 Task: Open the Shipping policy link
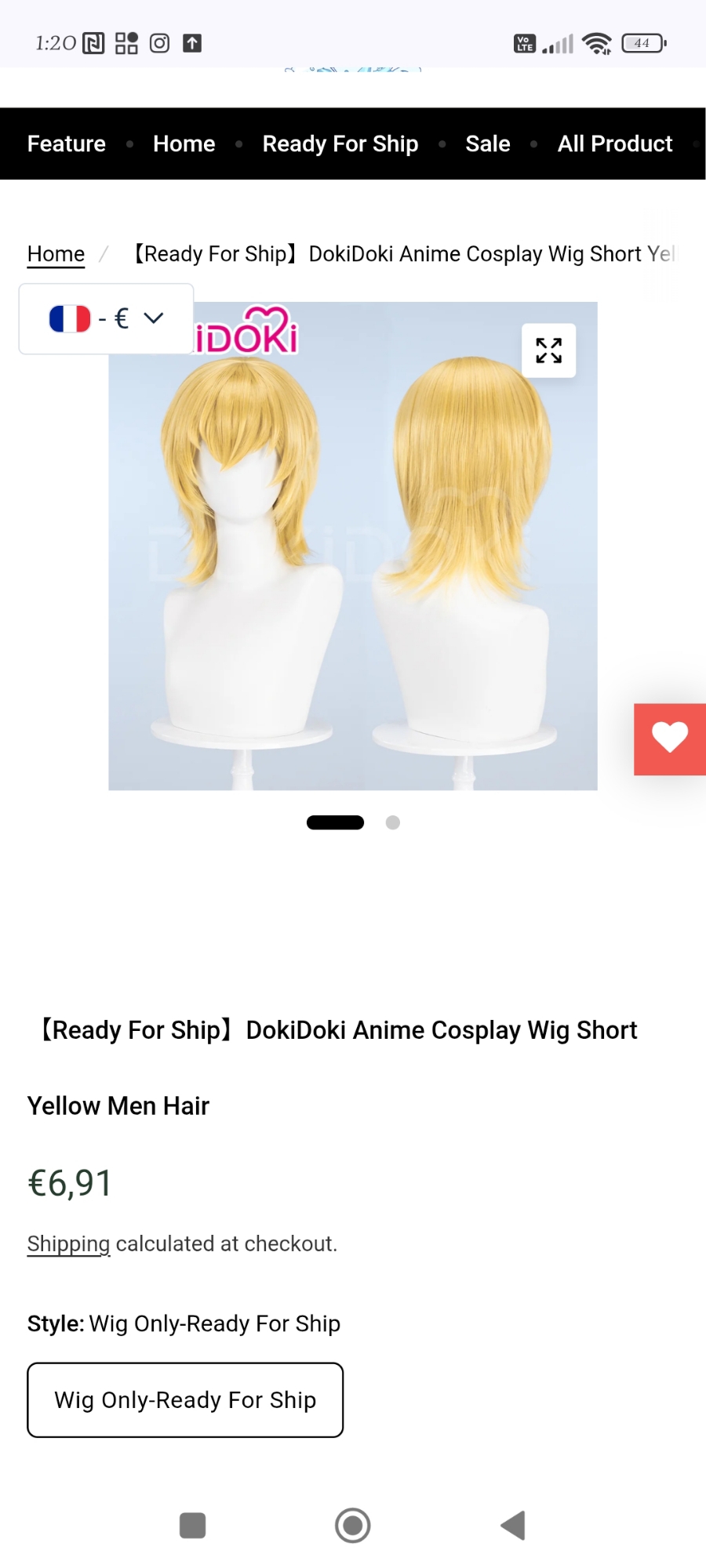[68, 1244]
